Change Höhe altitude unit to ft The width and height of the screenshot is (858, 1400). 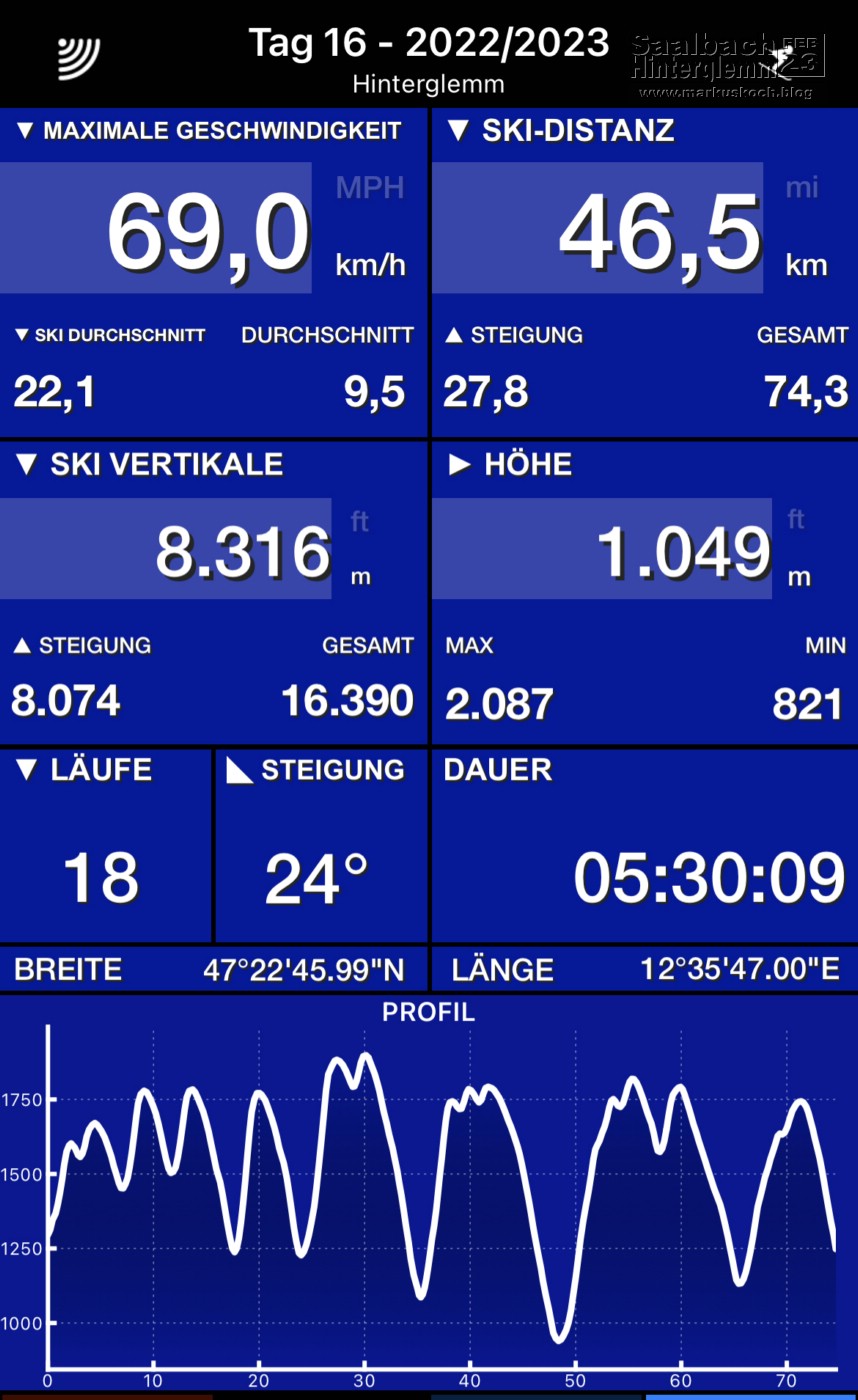coord(796,519)
